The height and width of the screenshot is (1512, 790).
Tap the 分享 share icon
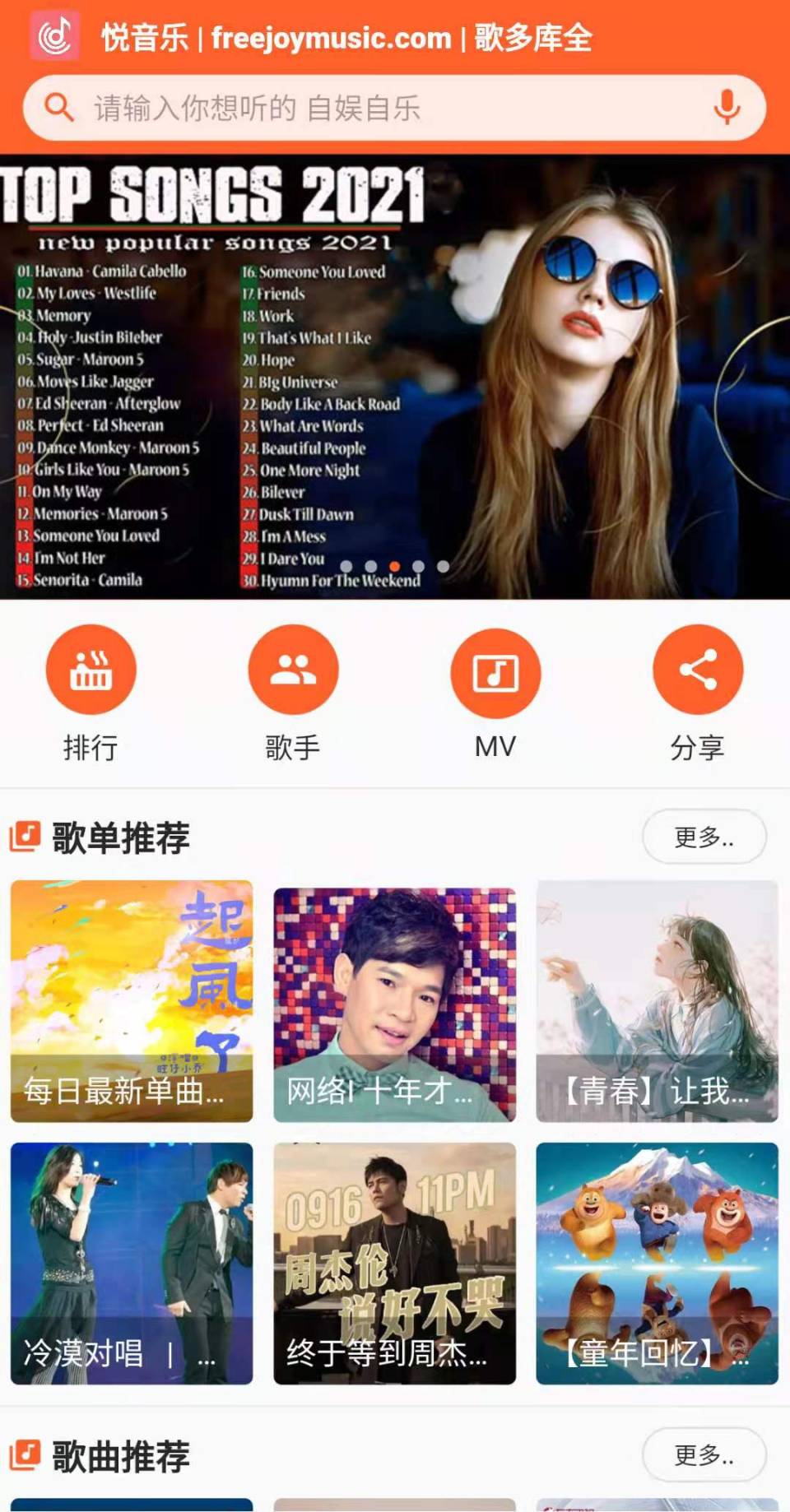[x=696, y=669]
